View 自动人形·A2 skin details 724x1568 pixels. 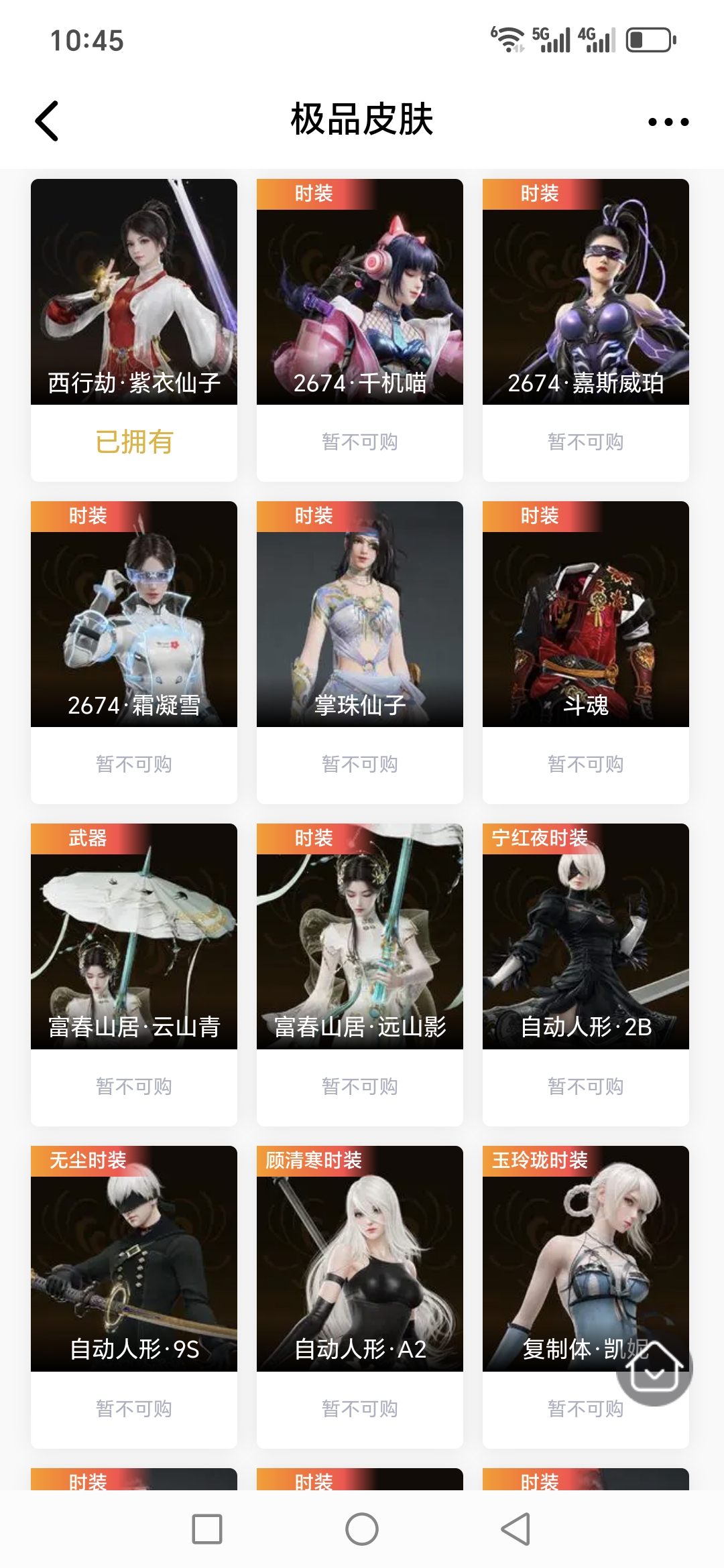[360, 1259]
